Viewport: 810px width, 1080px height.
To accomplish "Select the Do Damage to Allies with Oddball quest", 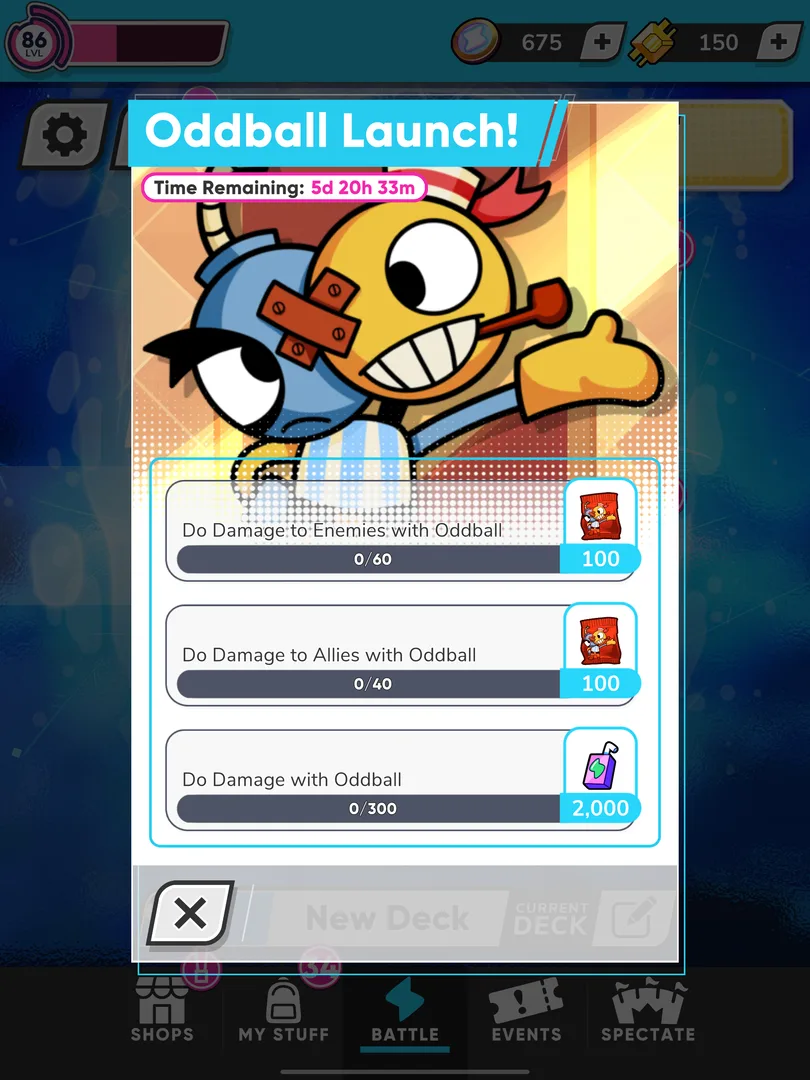I will (x=370, y=656).
